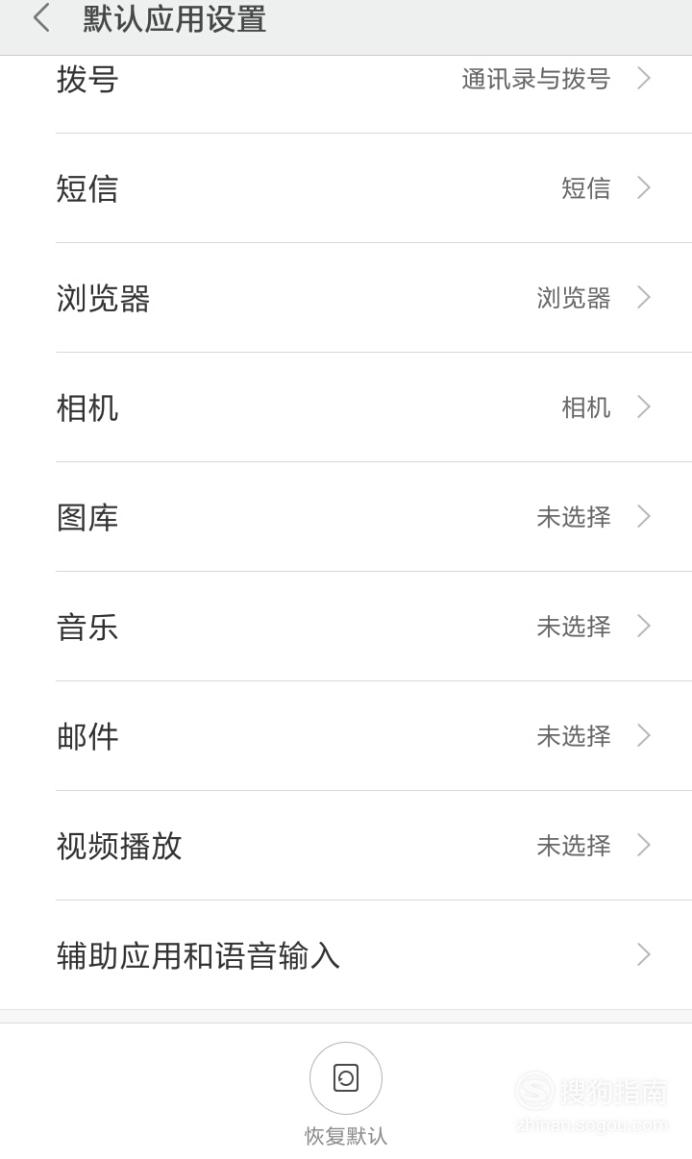692x1159 pixels.
Task: Pick a default 邮件 app
Action: point(346,735)
